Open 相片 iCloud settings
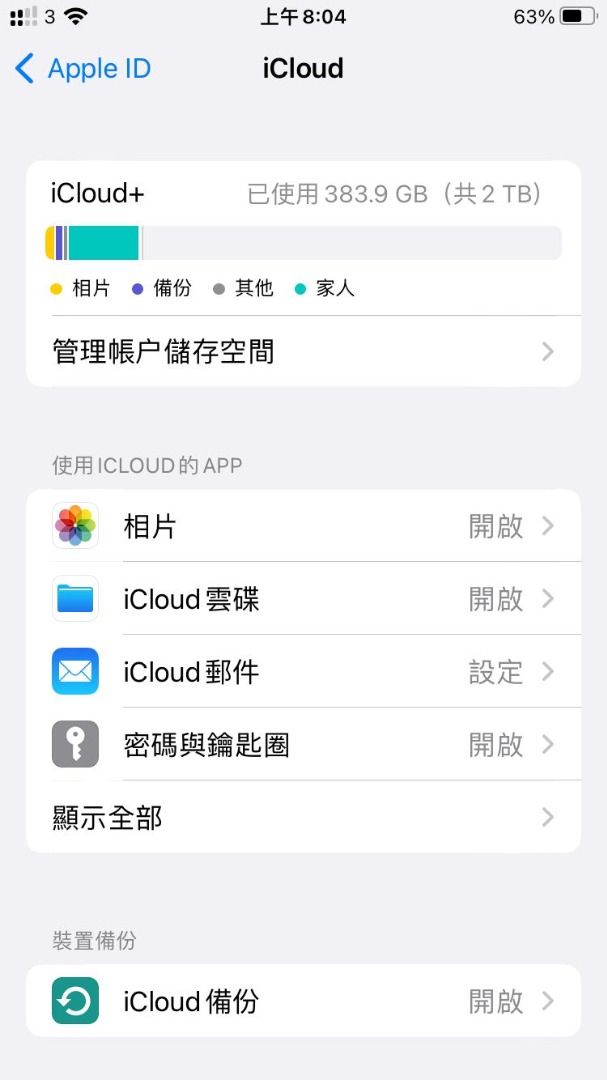The height and width of the screenshot is (1080, 607). coord(303,526)
